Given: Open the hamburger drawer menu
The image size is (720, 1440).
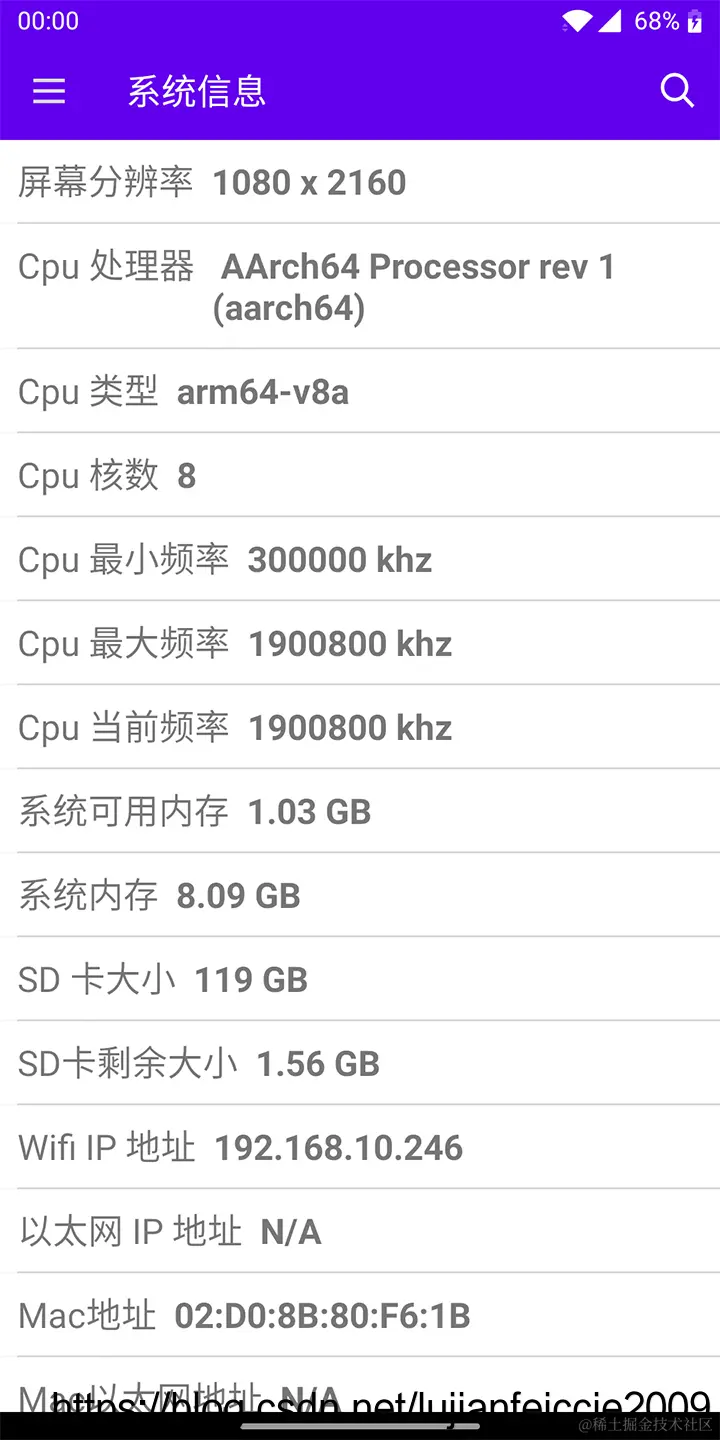Looking at the screenshot, I should pos(49,92).
